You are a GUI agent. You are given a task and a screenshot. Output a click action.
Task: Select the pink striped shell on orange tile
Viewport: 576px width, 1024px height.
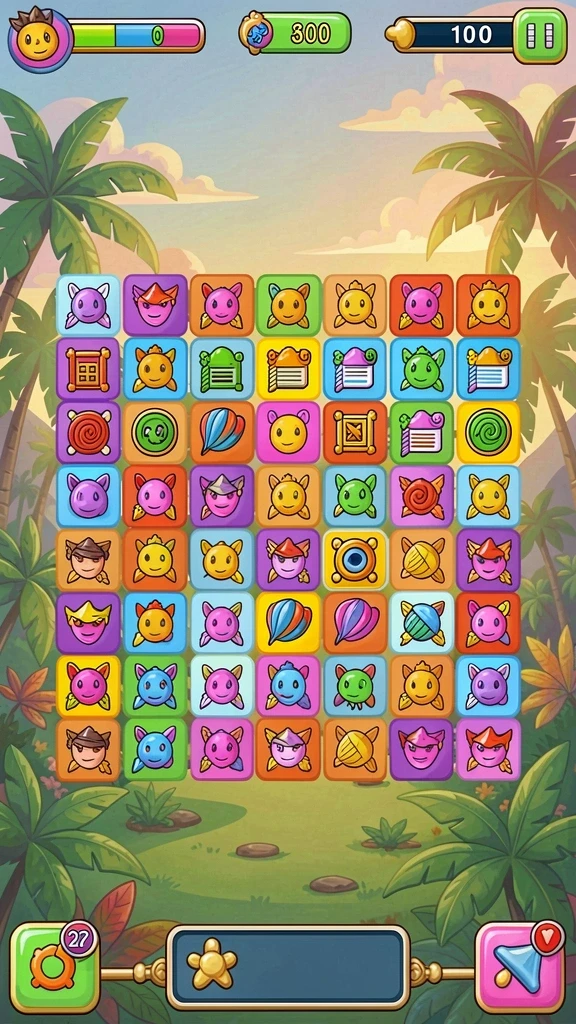point(355,623)
